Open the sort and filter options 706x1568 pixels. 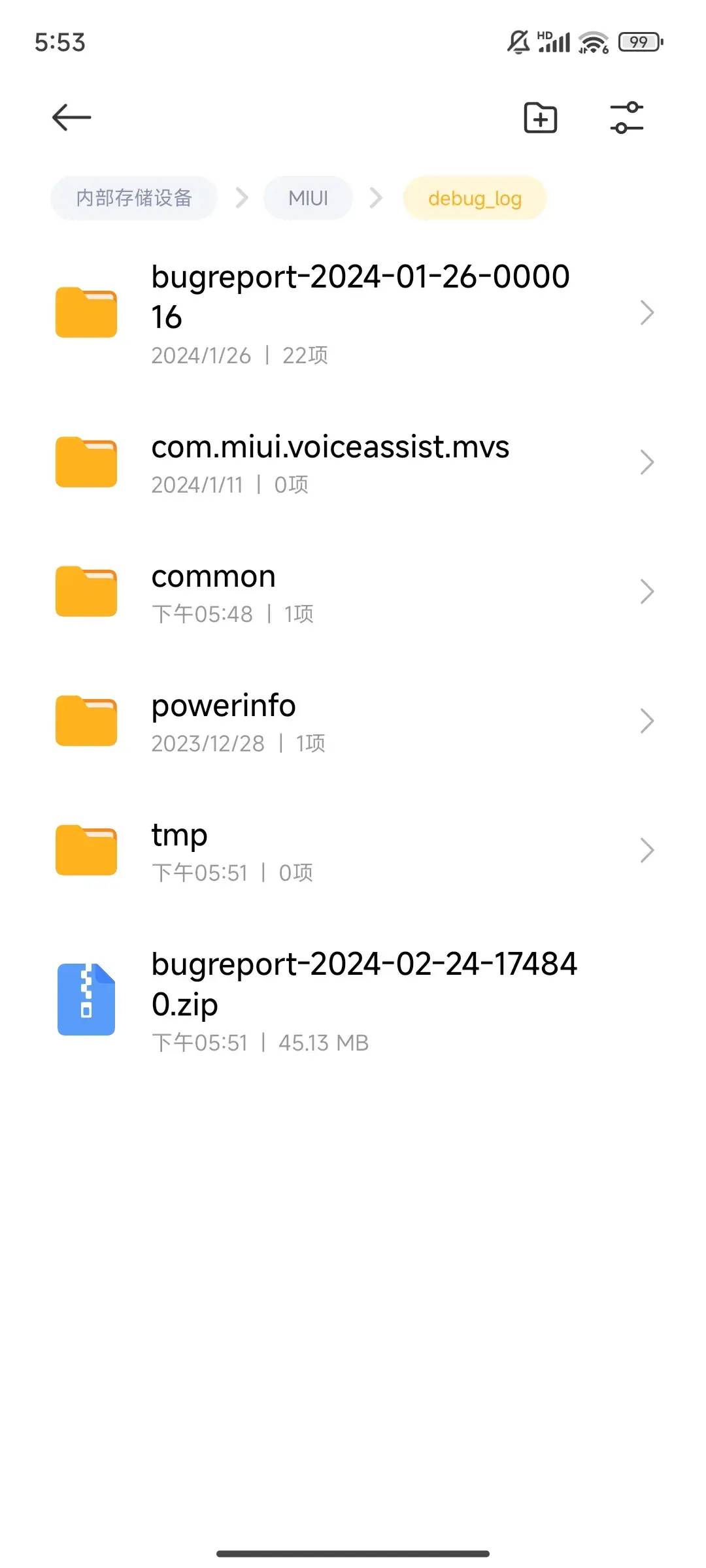coord(626,118)
